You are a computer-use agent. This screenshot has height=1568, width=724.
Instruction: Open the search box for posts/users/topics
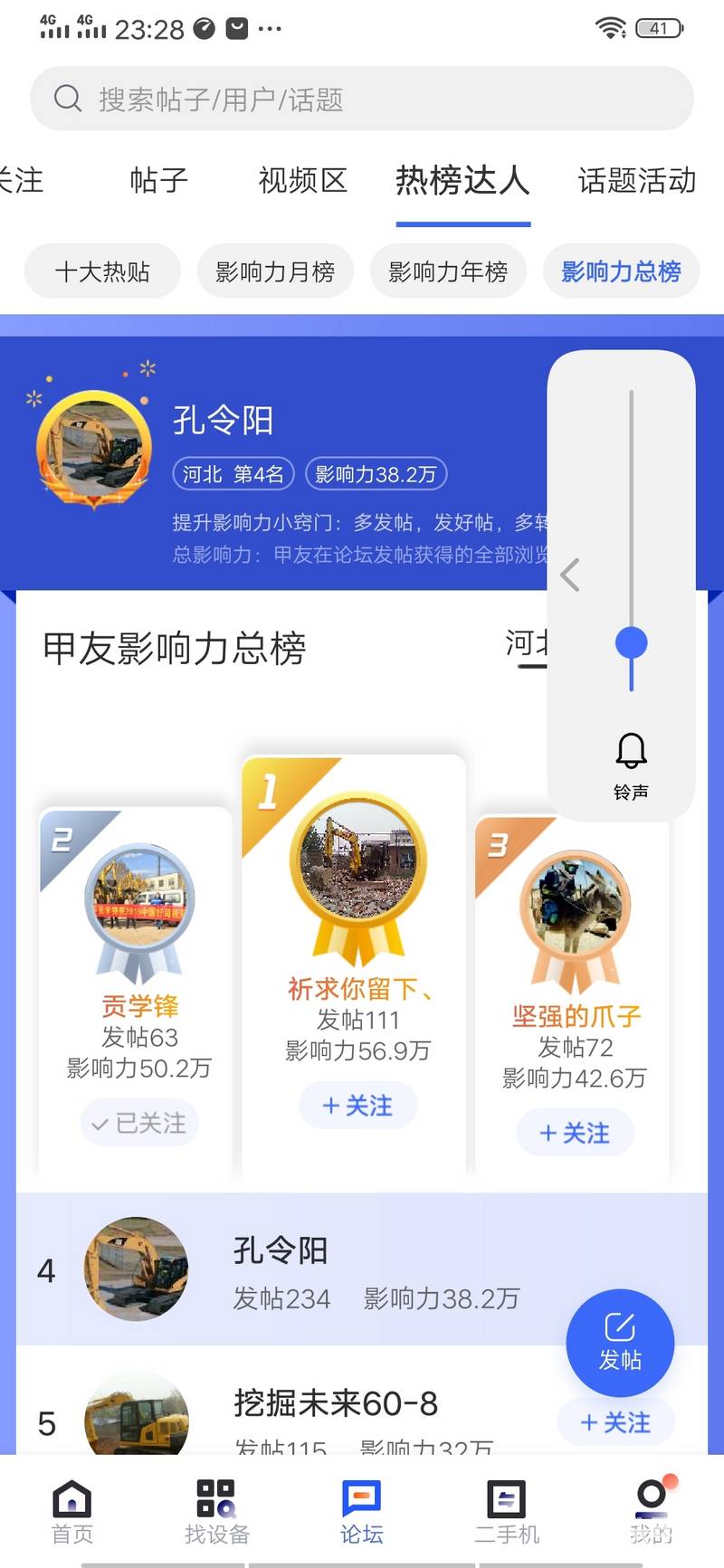click(362, 99)
